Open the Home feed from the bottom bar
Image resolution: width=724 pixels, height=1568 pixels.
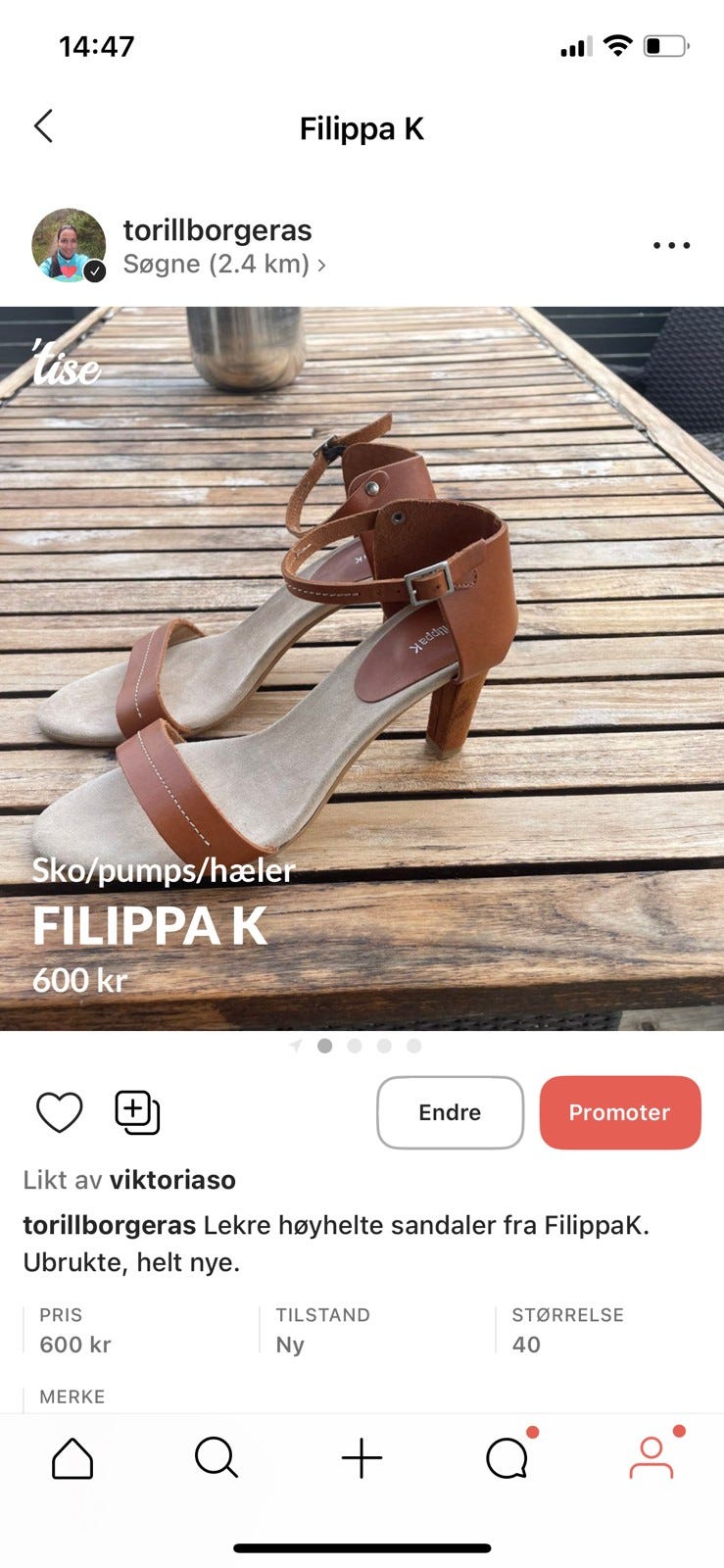[72, 1457]
